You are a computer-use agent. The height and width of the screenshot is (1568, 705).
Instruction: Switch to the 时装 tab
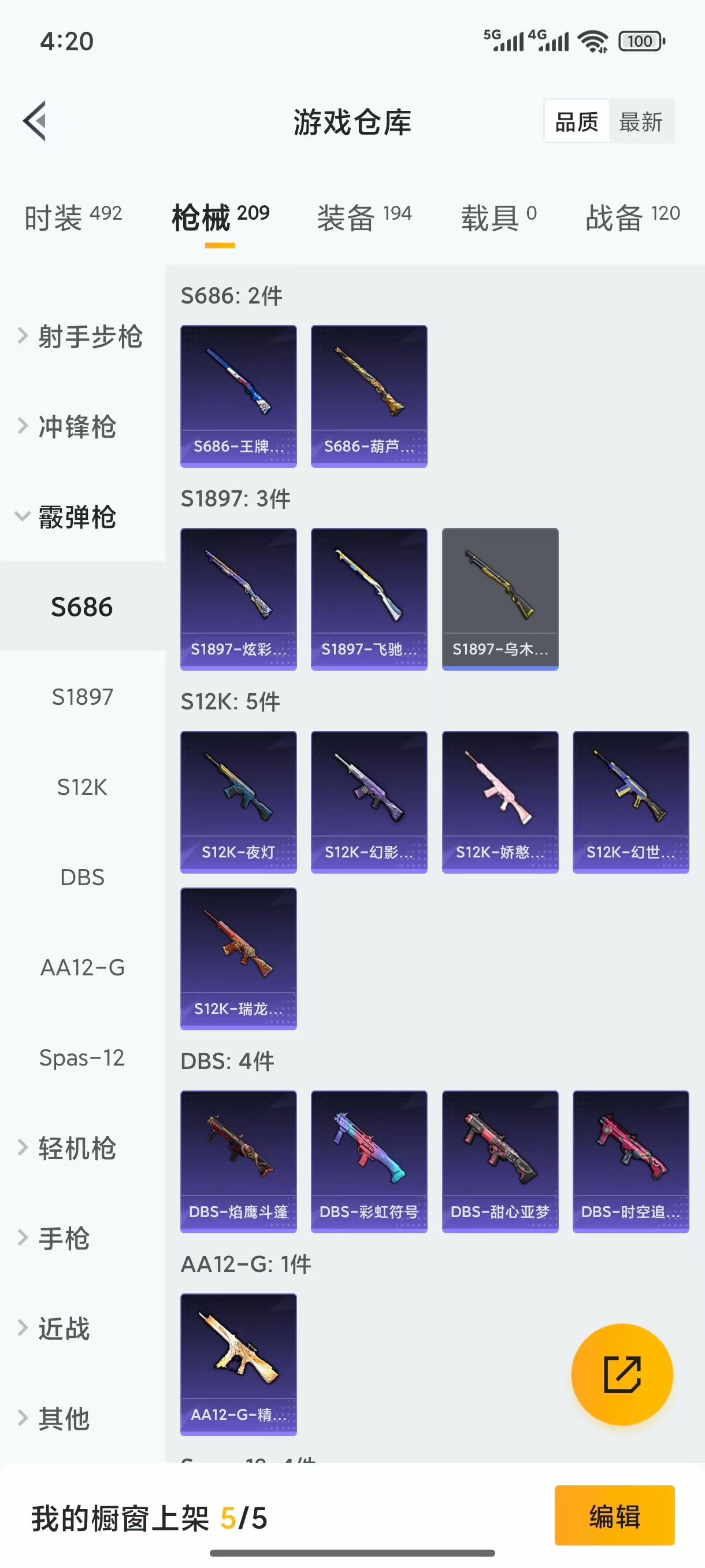(x=73, y=217)
